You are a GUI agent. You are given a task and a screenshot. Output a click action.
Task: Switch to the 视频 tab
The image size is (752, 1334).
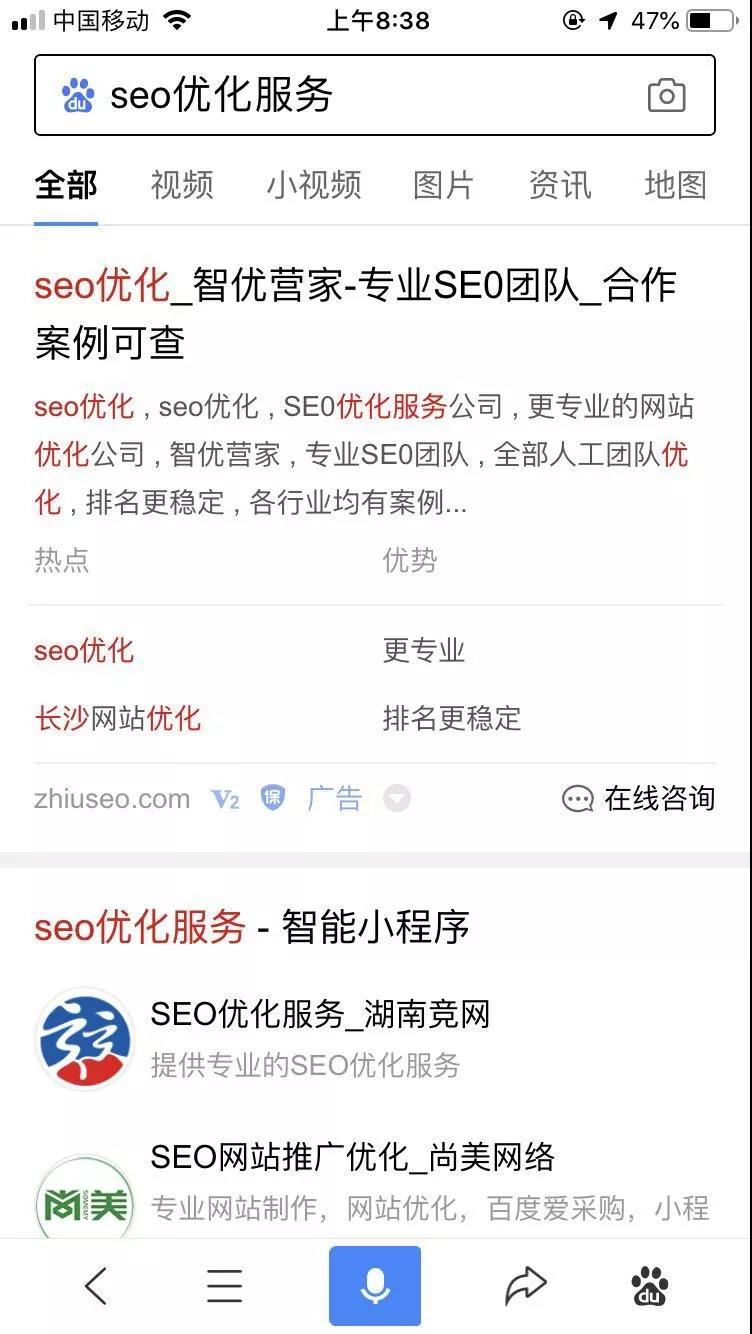pyautogui.click(x=182, y=186)
